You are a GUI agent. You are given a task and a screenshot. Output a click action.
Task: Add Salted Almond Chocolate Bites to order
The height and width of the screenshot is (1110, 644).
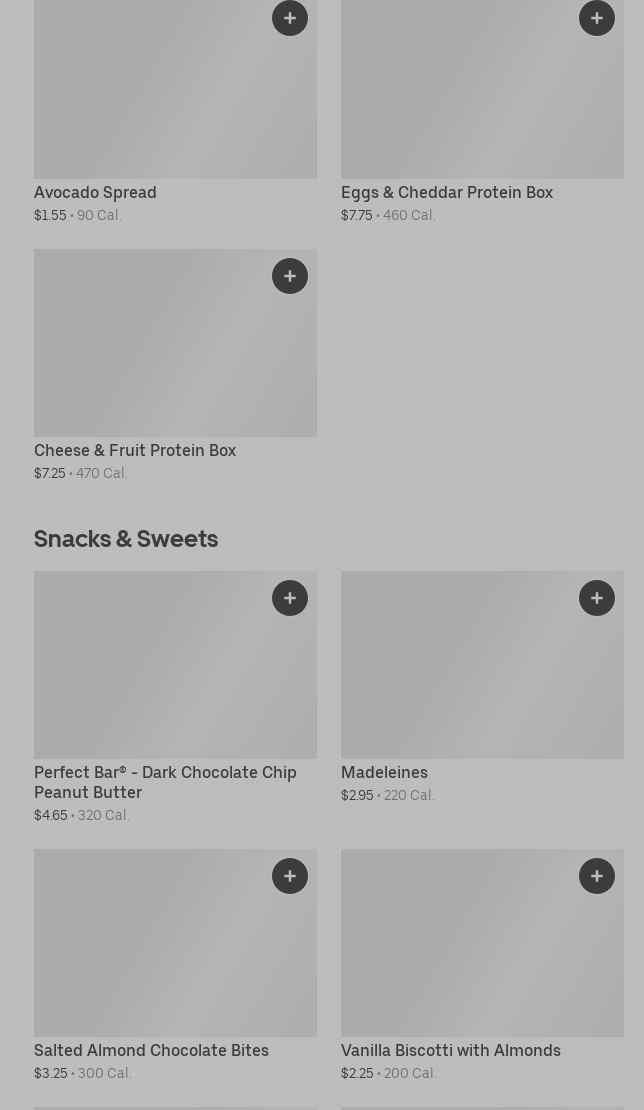(x=290, y=876)
